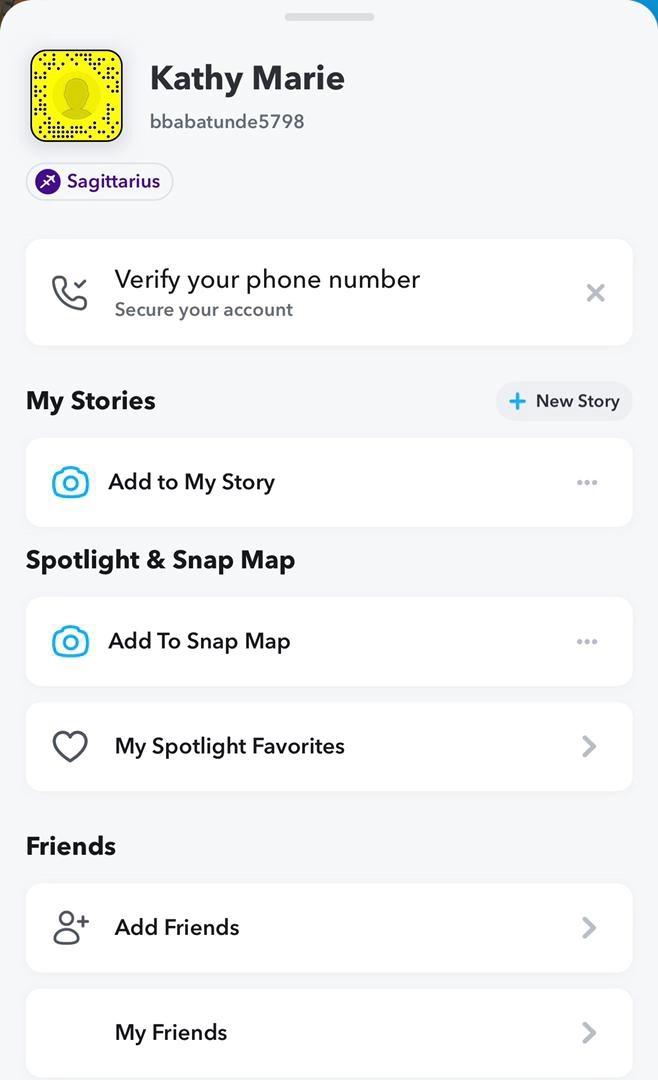Select Add to My Story
The image size is (658, 1080).
pyautogui.click(x=191, y=482)
